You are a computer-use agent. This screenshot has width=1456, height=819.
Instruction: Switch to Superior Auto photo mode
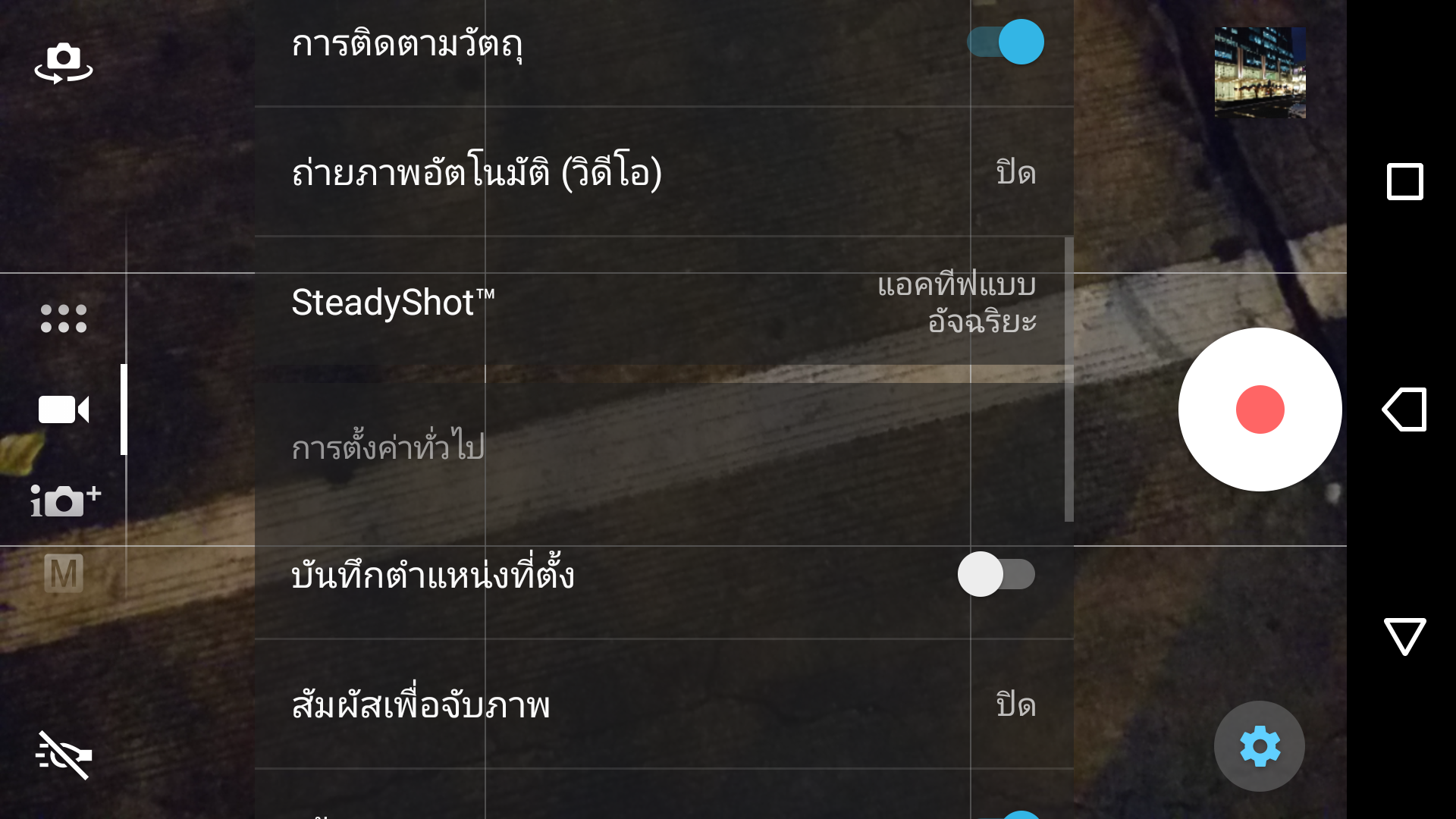[65, 500]
